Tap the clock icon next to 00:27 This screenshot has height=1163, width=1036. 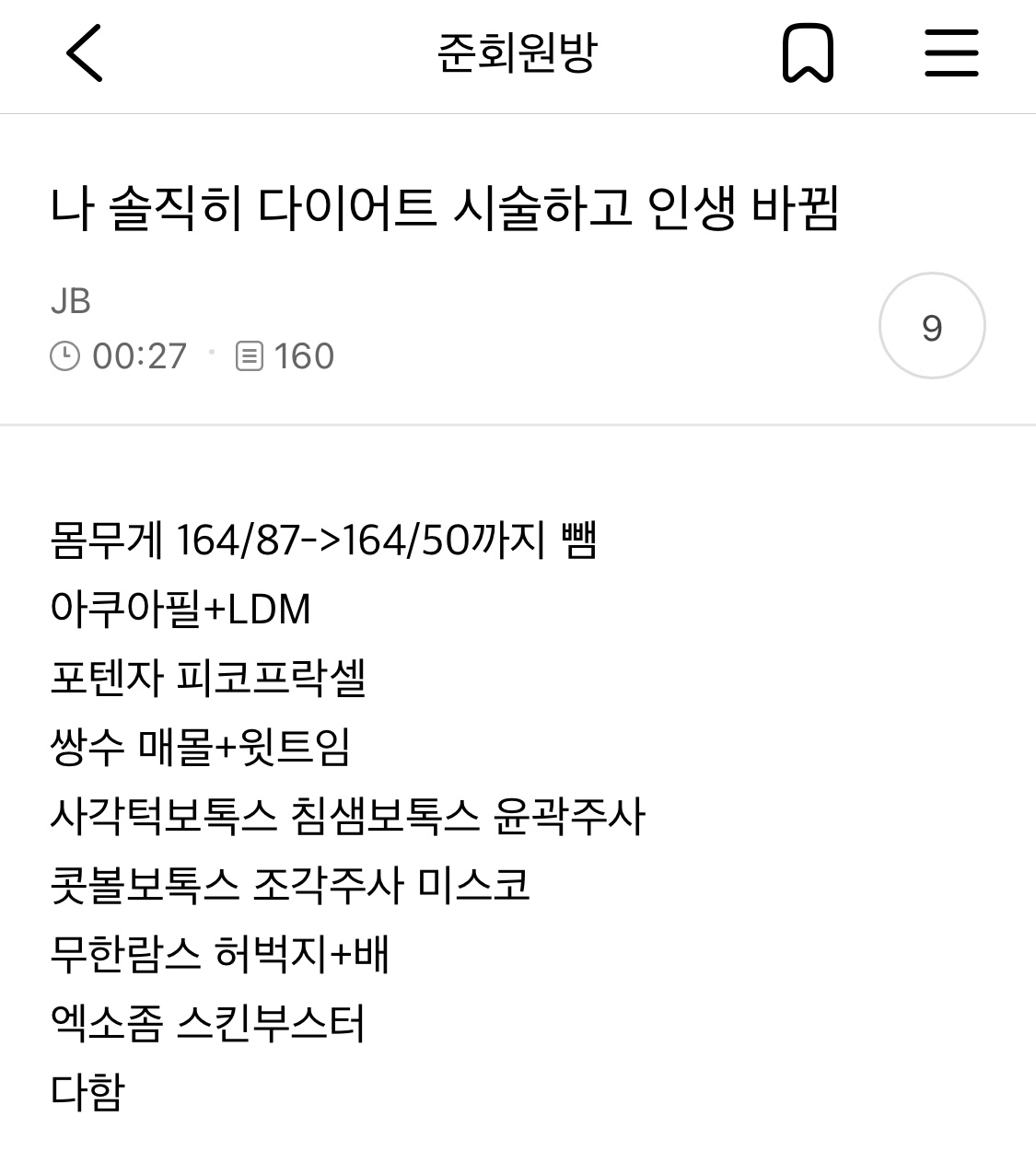(64, 356)
